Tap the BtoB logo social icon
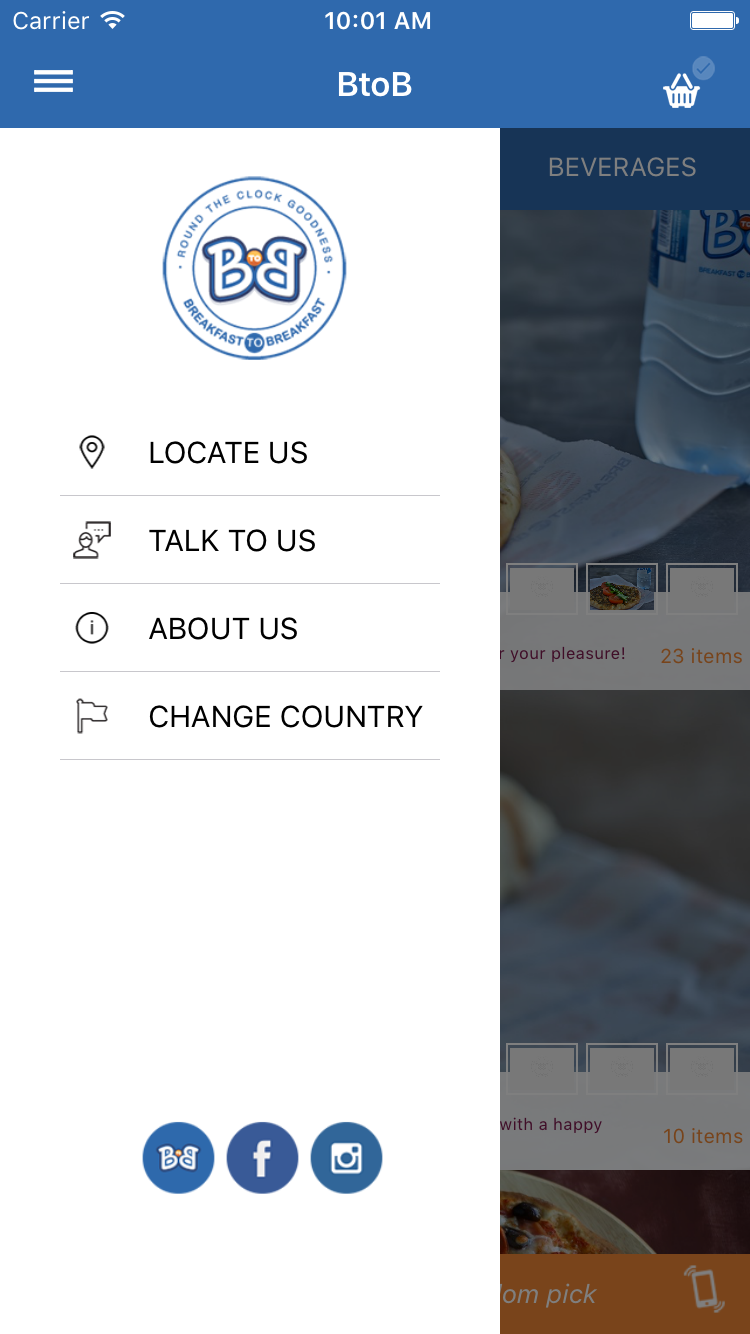750x1334 pixels. coord(178,1157)
